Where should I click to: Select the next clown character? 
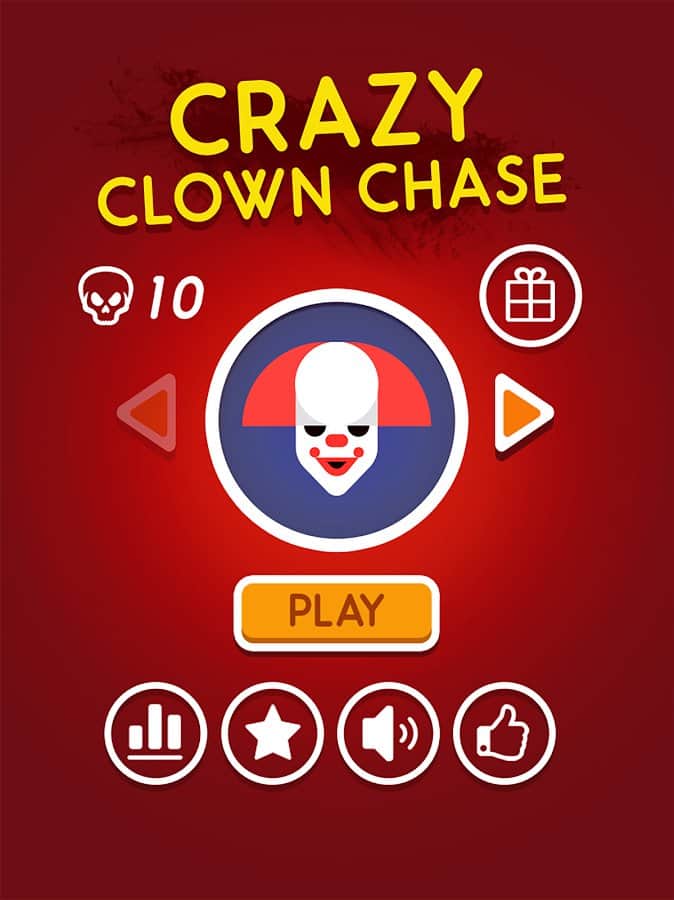[x=522, y=411]
